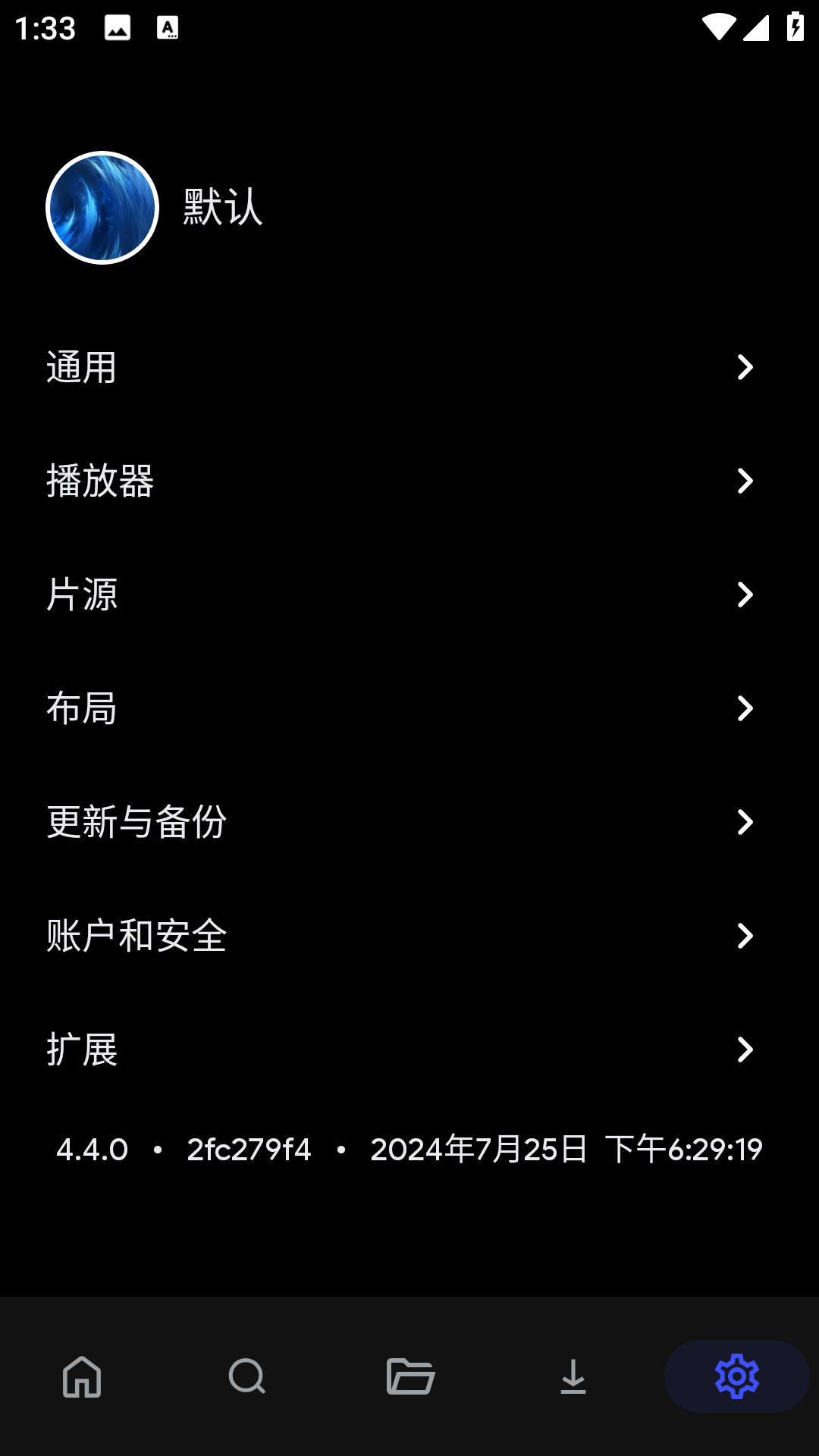Image resolution: width=819 pixels, height=1456 pixels.
Task: Switch to the Downloads tab
Action: pos(573,1376)
